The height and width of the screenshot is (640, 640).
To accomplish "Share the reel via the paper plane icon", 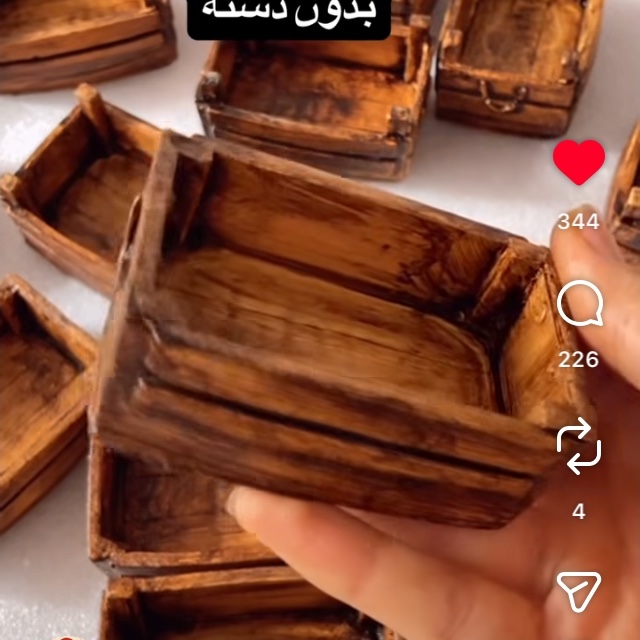I will click(x=579, y=592).
